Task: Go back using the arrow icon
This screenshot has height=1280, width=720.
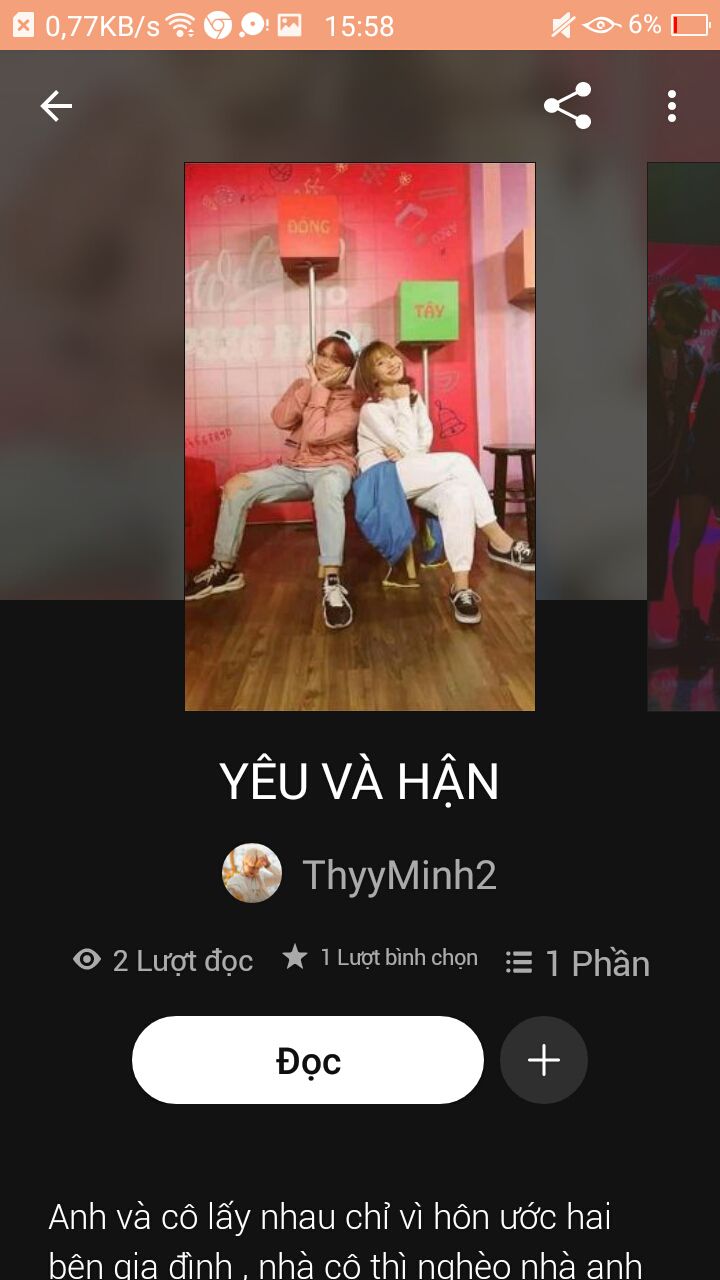Action: [56, 106]
